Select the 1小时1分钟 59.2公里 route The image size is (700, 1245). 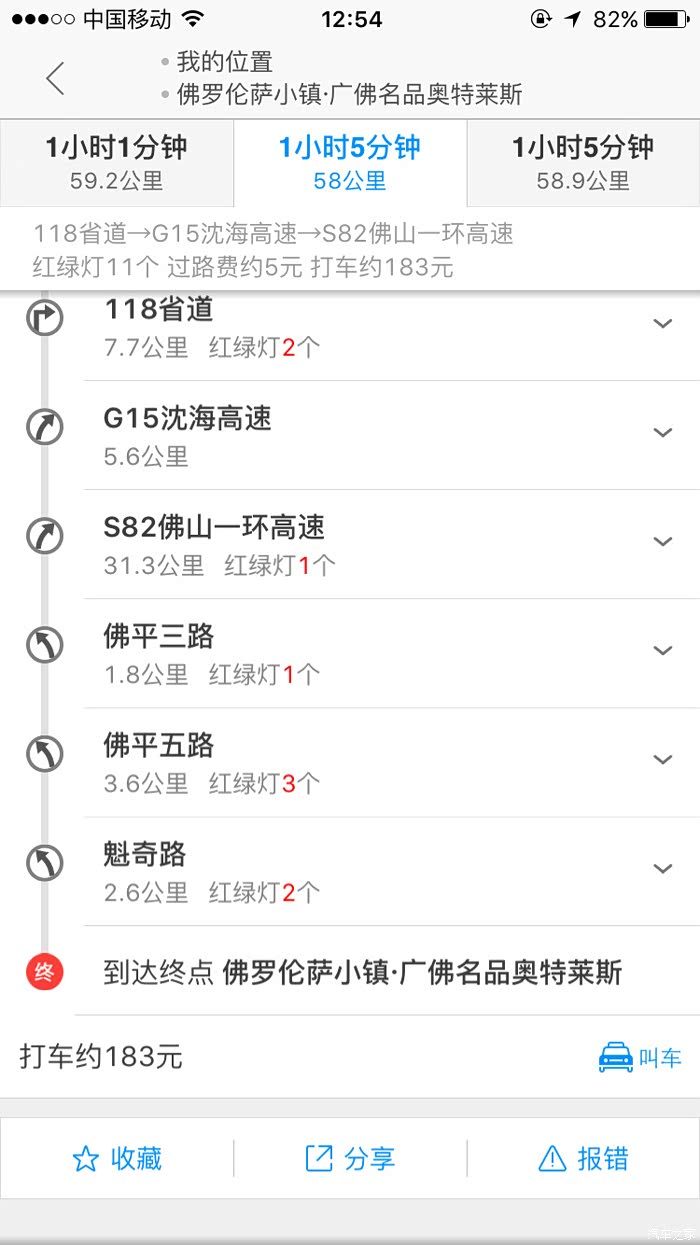click(x=117, y=163)
